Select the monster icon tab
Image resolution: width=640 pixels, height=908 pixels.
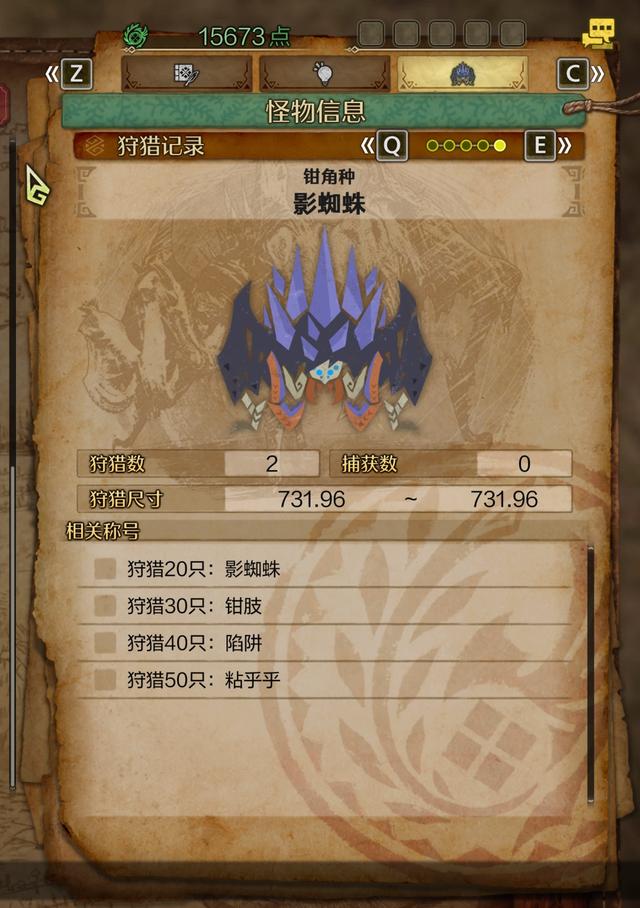tap(462, 74)
